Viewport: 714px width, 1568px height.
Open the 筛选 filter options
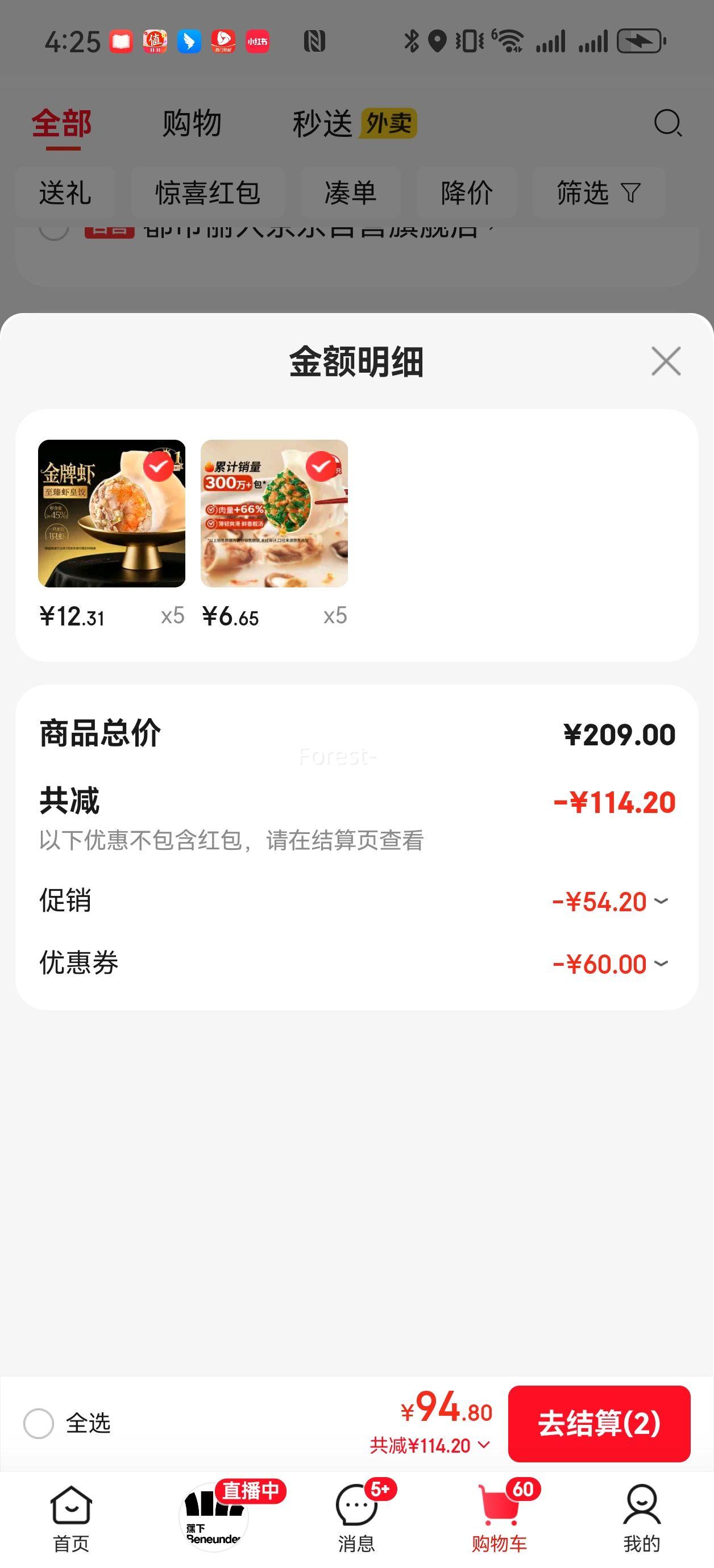(597, 193)
